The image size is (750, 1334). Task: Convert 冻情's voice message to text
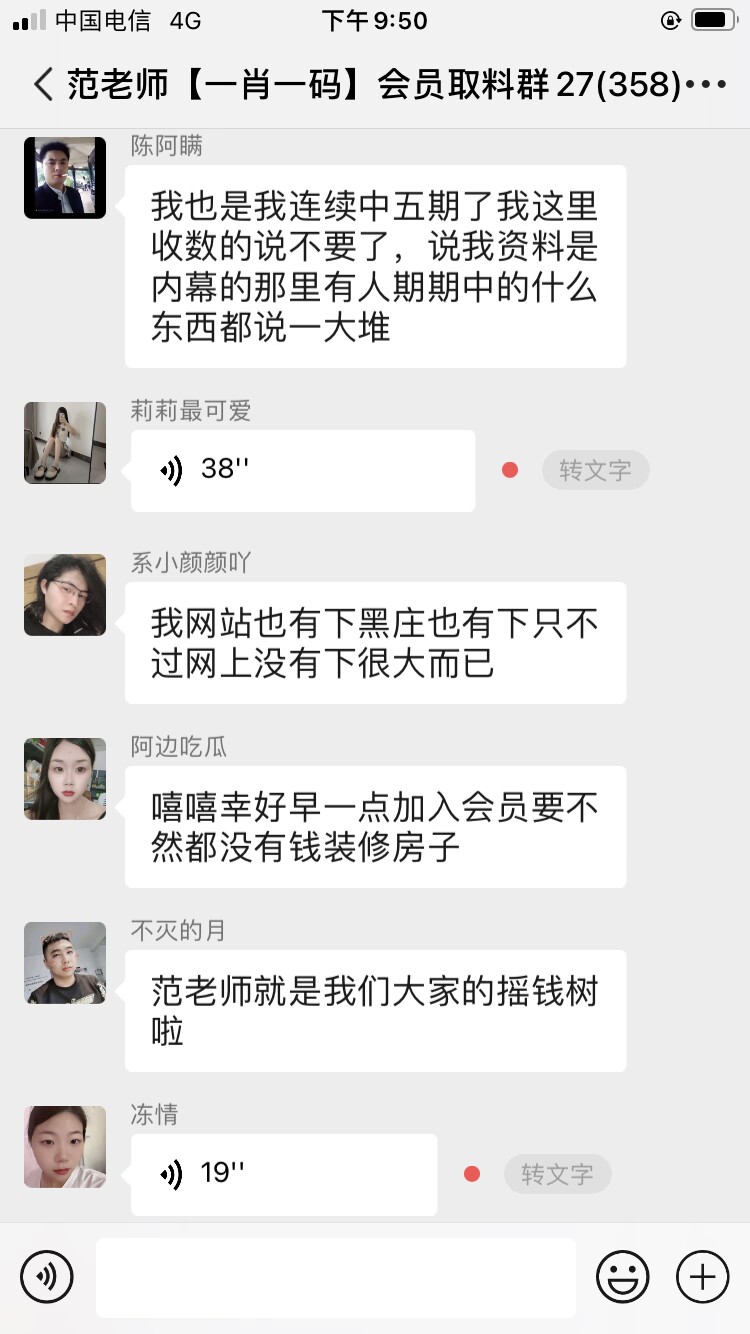[557, 1174]
